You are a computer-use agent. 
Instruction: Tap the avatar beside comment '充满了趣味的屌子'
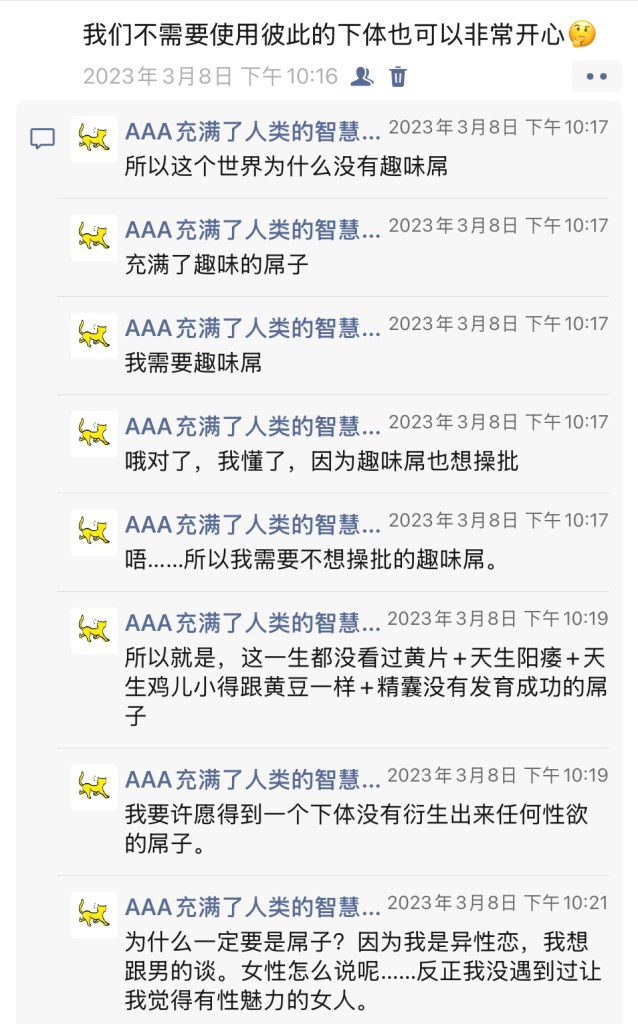[94, 237]
